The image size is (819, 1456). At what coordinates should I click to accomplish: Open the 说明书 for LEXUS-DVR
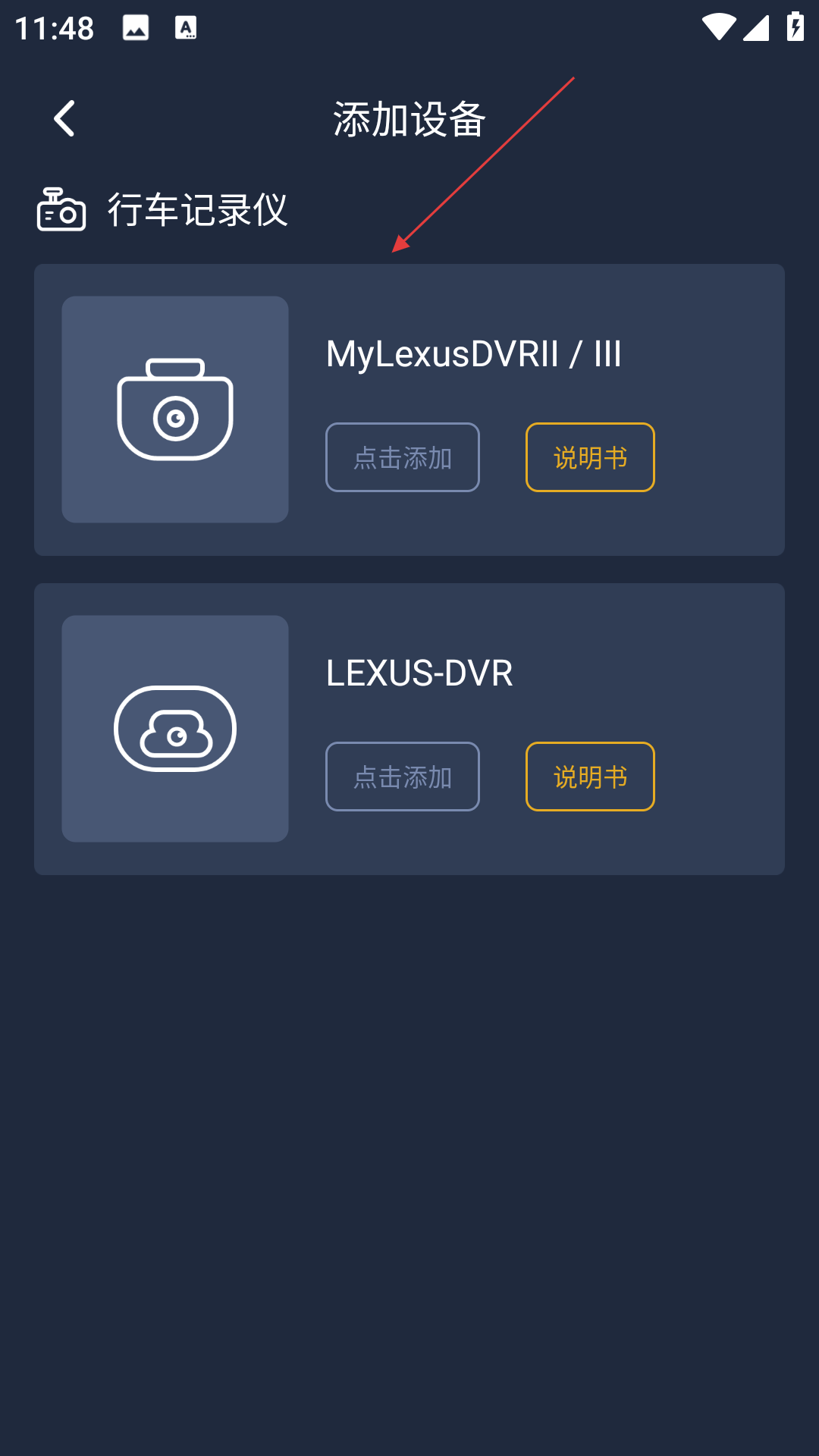tap(590, 777)
